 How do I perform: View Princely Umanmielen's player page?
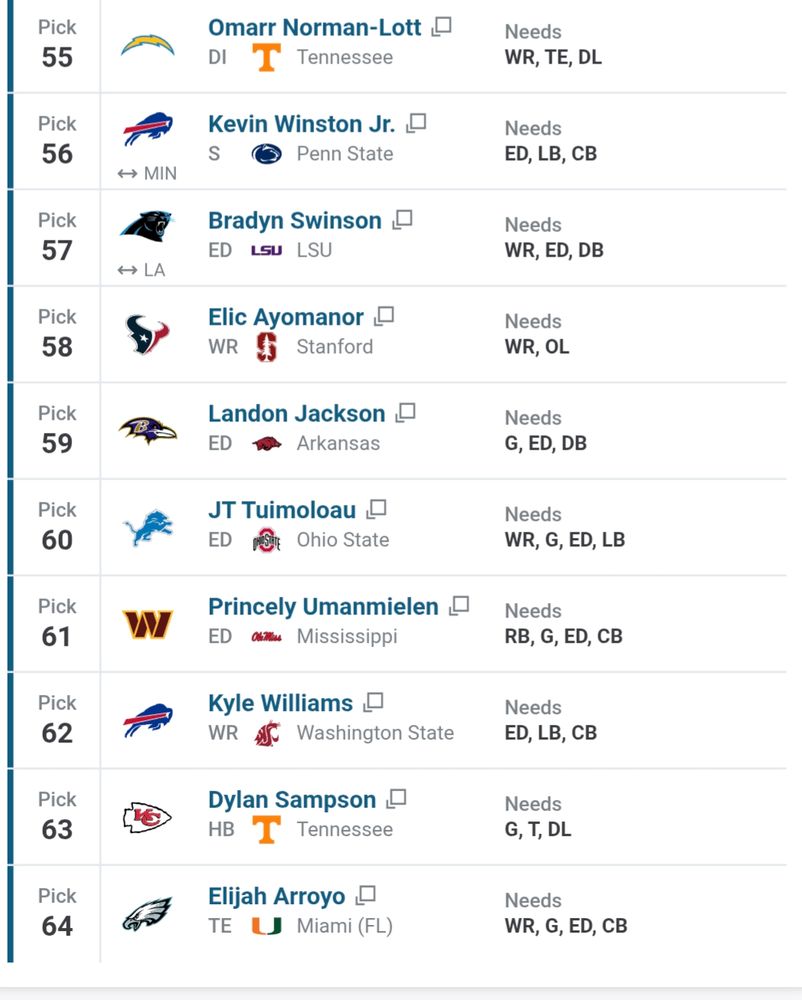point(324,607)
